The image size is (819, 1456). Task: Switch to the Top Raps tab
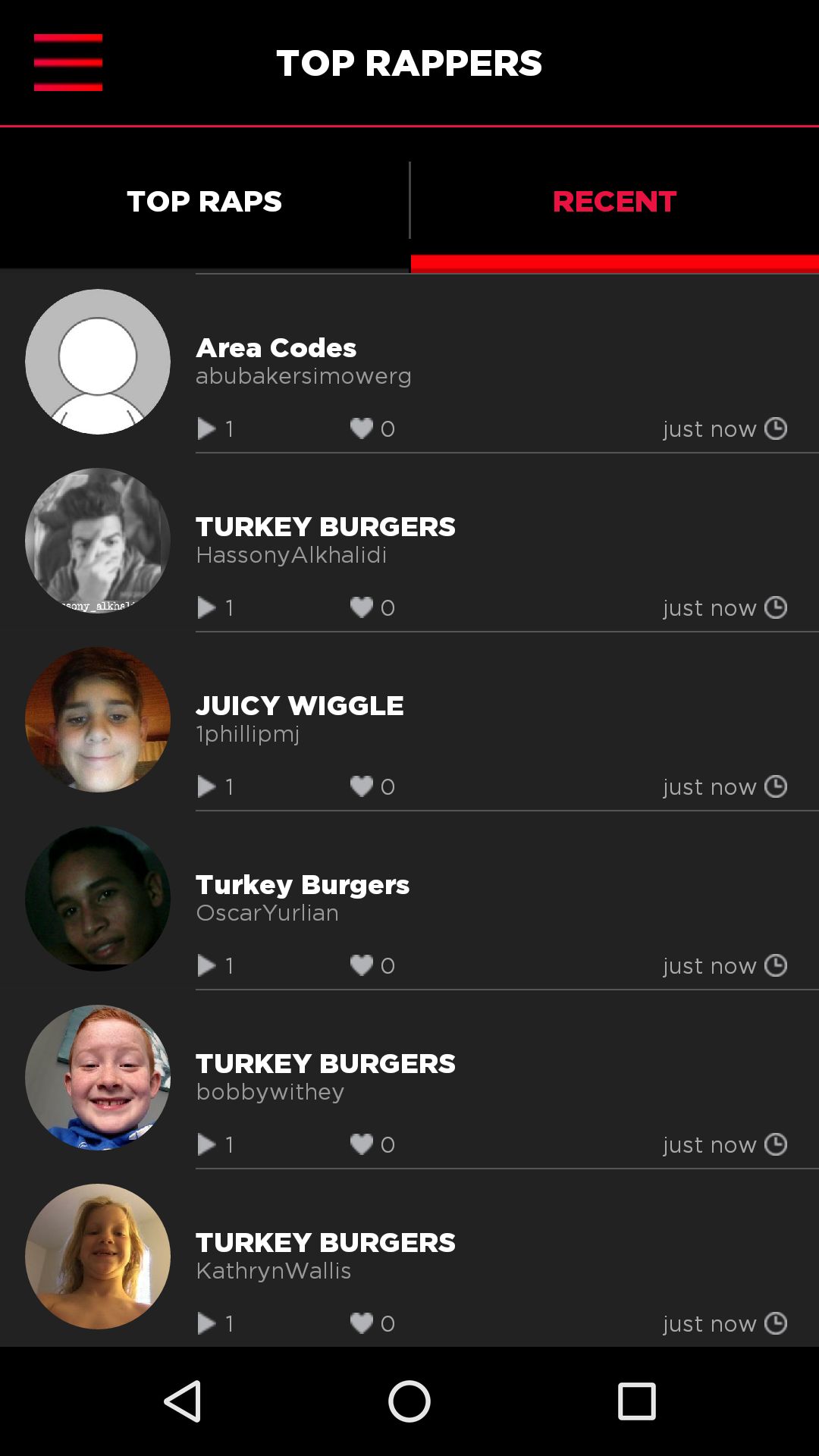coord(204,201)
